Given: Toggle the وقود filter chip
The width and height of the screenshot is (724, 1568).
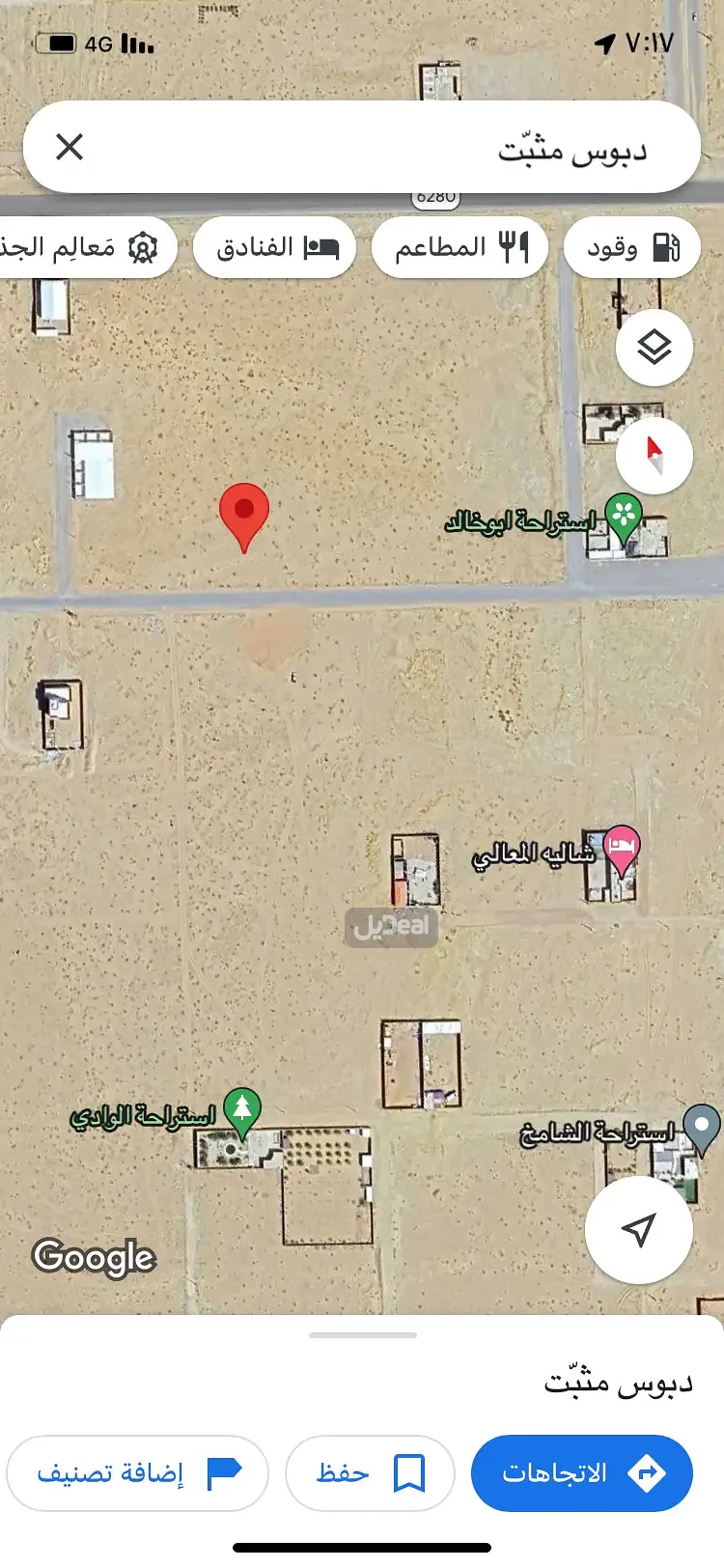Looking at the screenshot, I should [631, 247].
